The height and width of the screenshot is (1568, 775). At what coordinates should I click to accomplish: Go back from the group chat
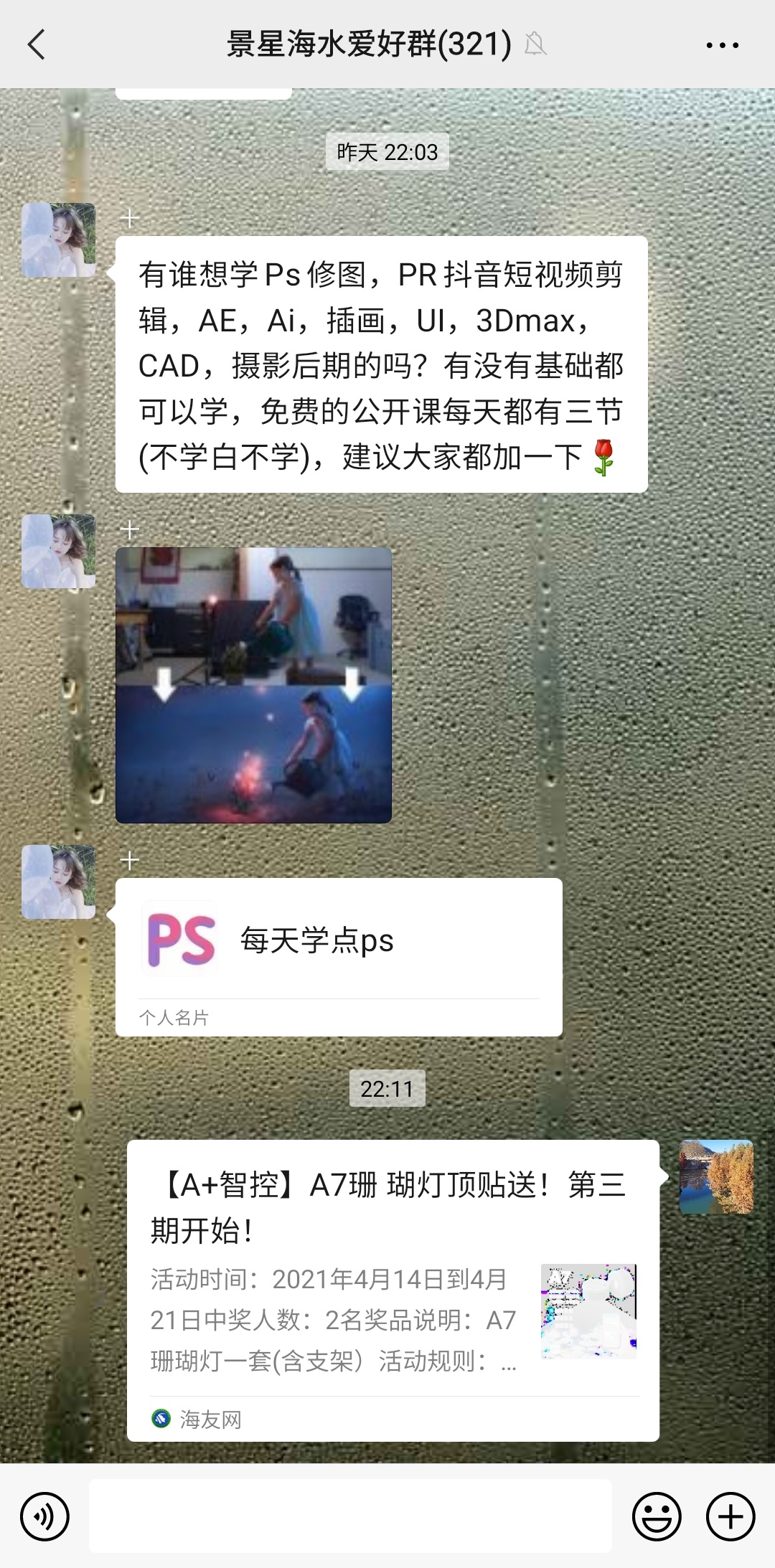(x=37, y=44)
